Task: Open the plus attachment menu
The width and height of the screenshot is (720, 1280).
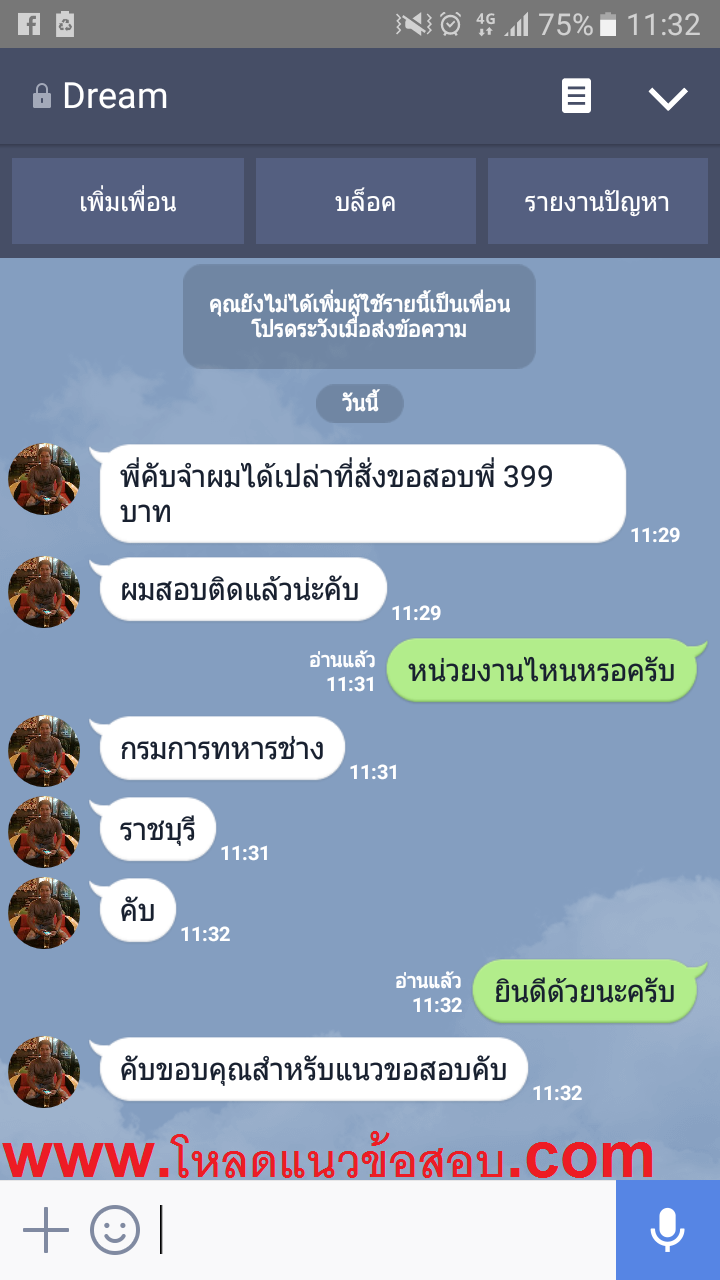Action: [x=45, y=1230]
